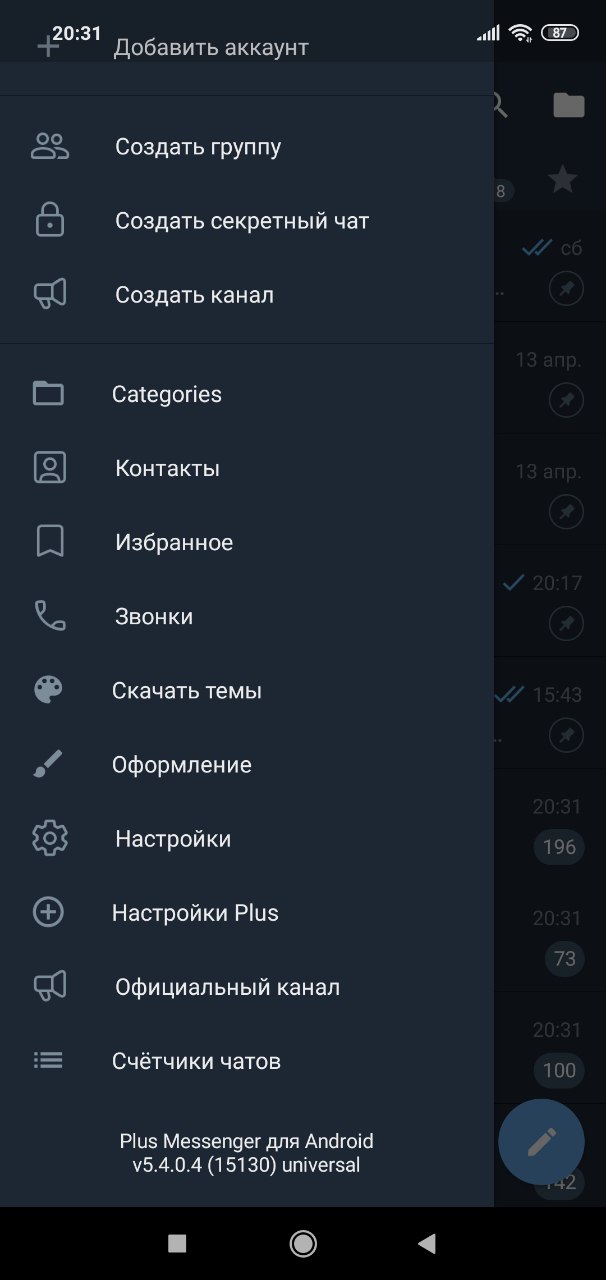
Task: Tap Добавить аккаунт to add account
Action: tap(210, 47)
